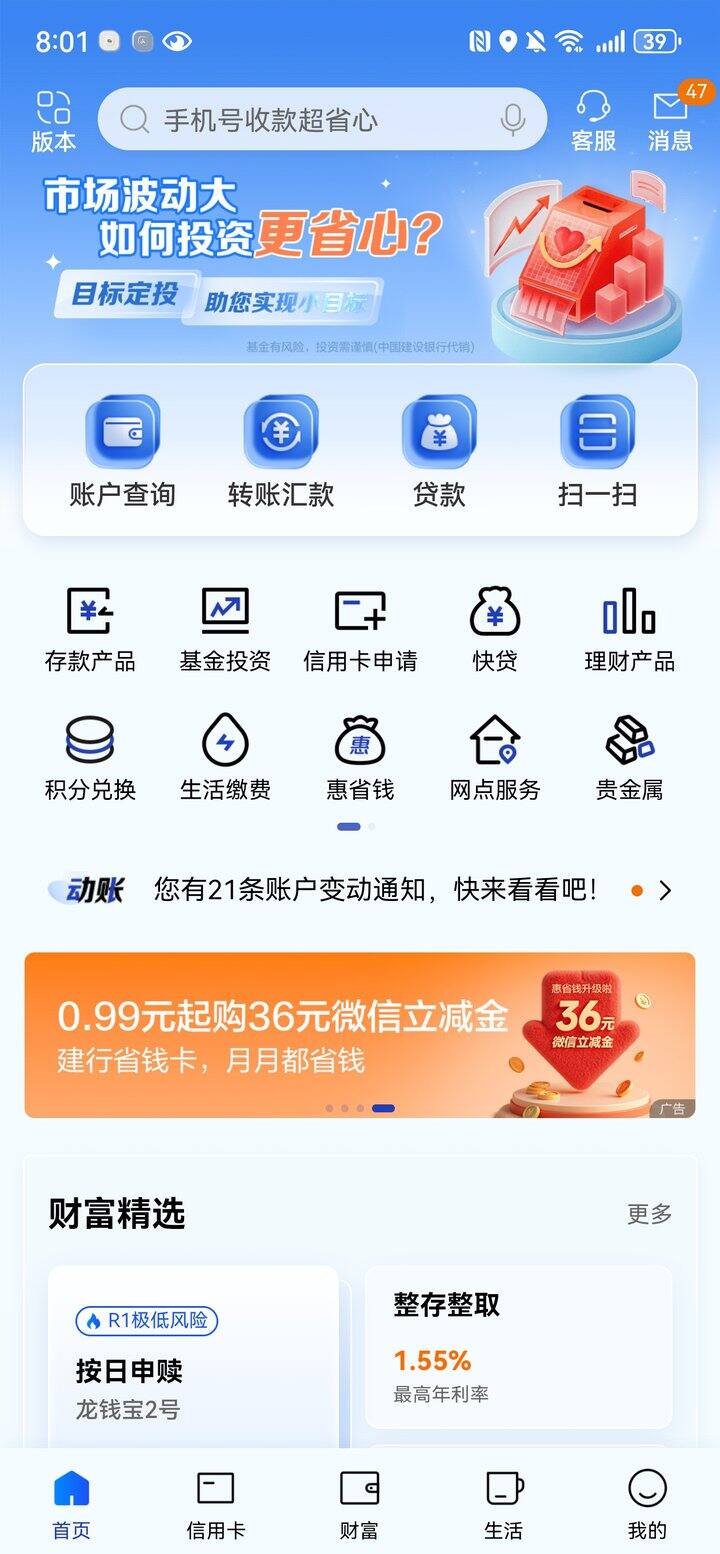Viewport: 720px width, 1554px height.
Task: Select the 账户查询 account inquiry icon
Action: [124, 447]
